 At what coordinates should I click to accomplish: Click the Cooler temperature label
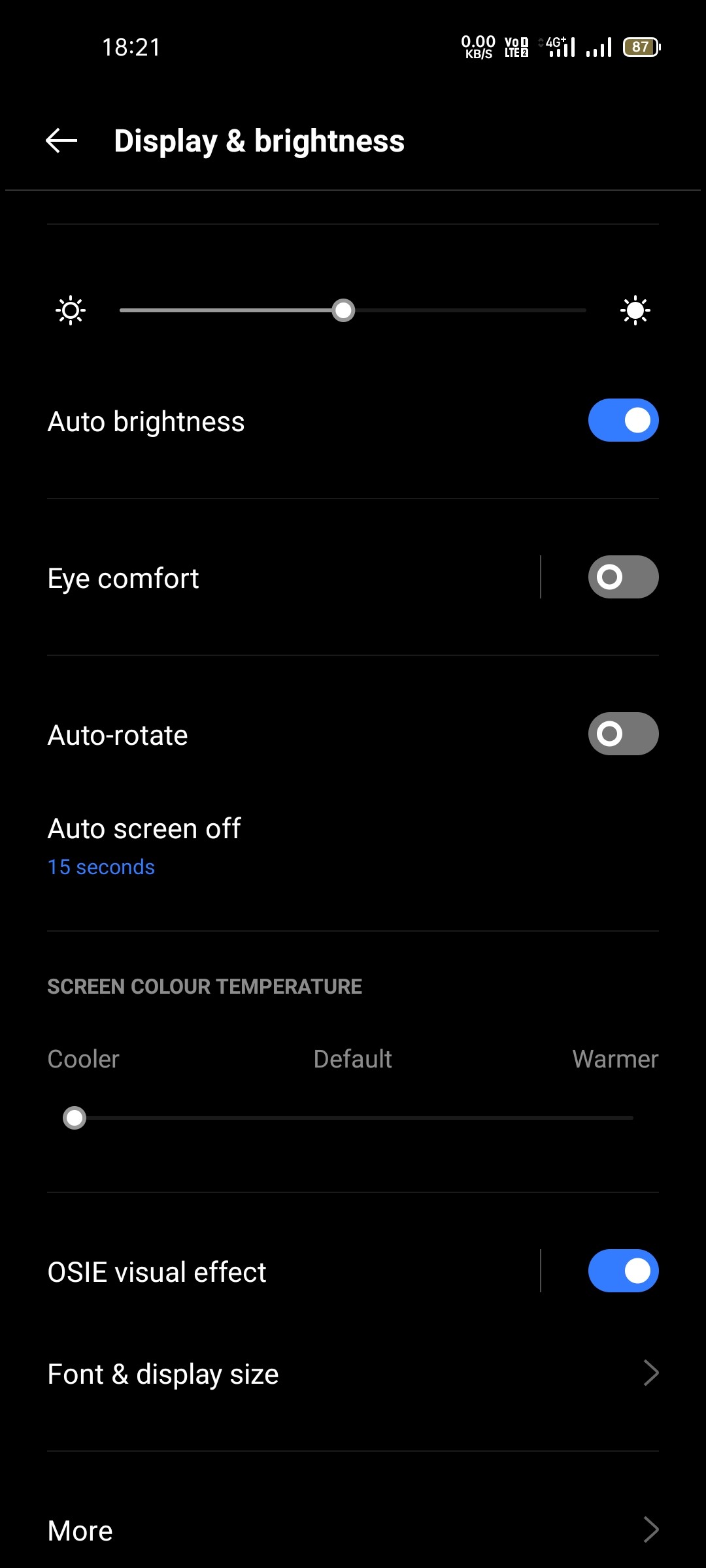coord(82,1058)
